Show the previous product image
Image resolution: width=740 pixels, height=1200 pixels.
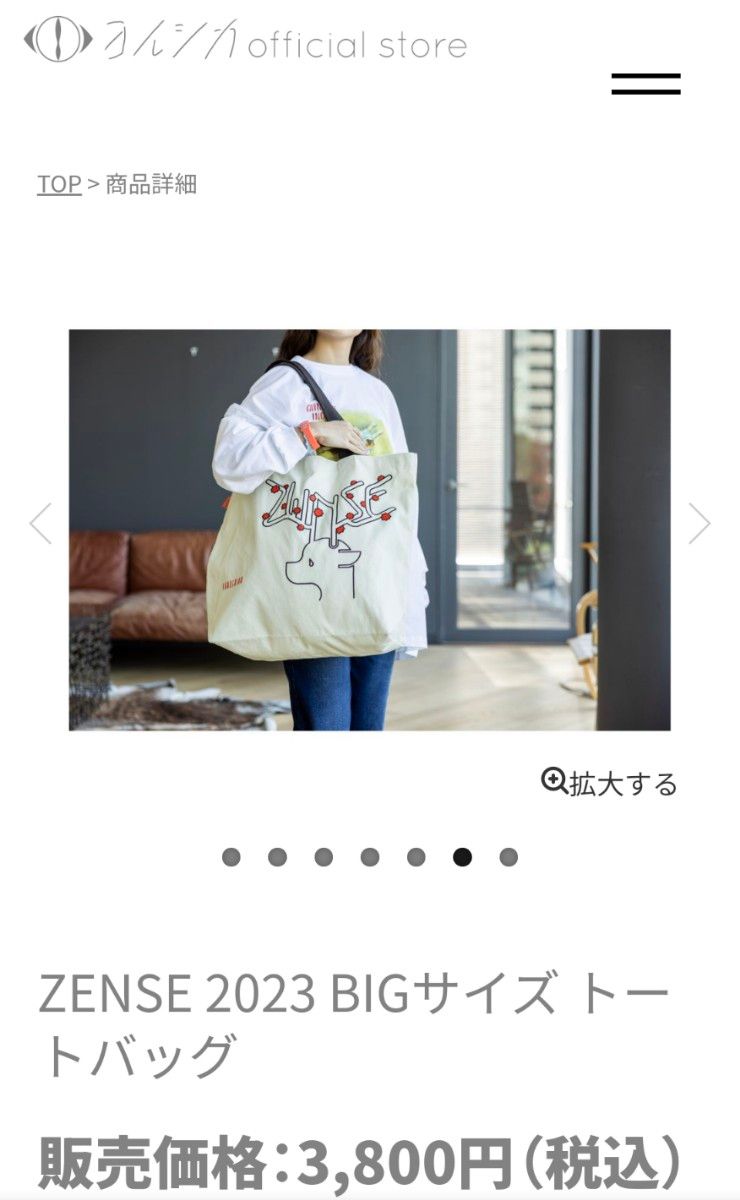coord(41,523)
